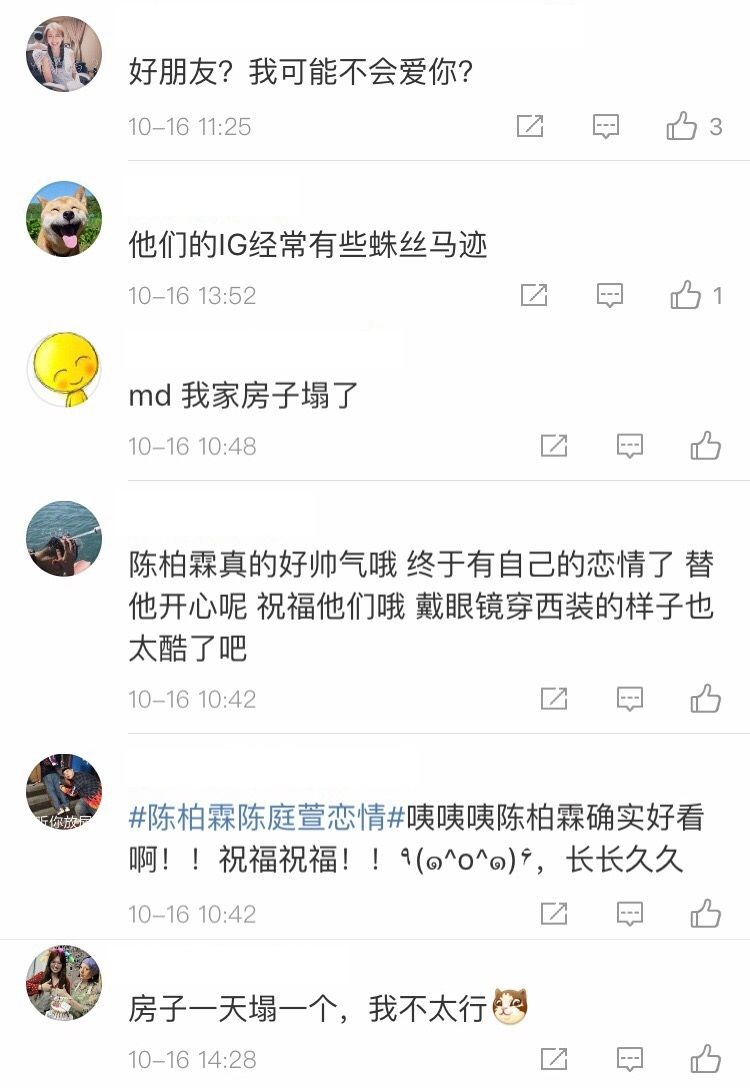Reply to the comment 'md 我家房子塌了'

[630, 446]
